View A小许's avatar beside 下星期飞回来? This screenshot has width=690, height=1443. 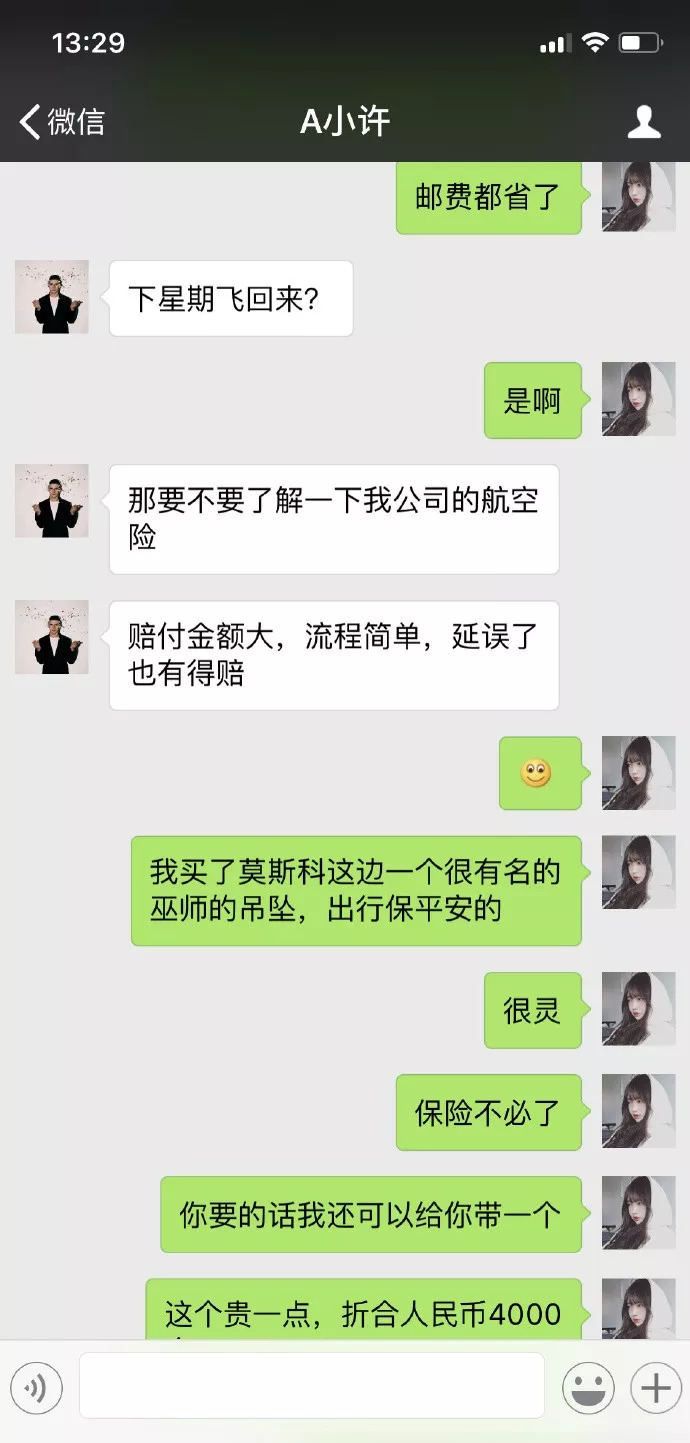click(52, 297)
